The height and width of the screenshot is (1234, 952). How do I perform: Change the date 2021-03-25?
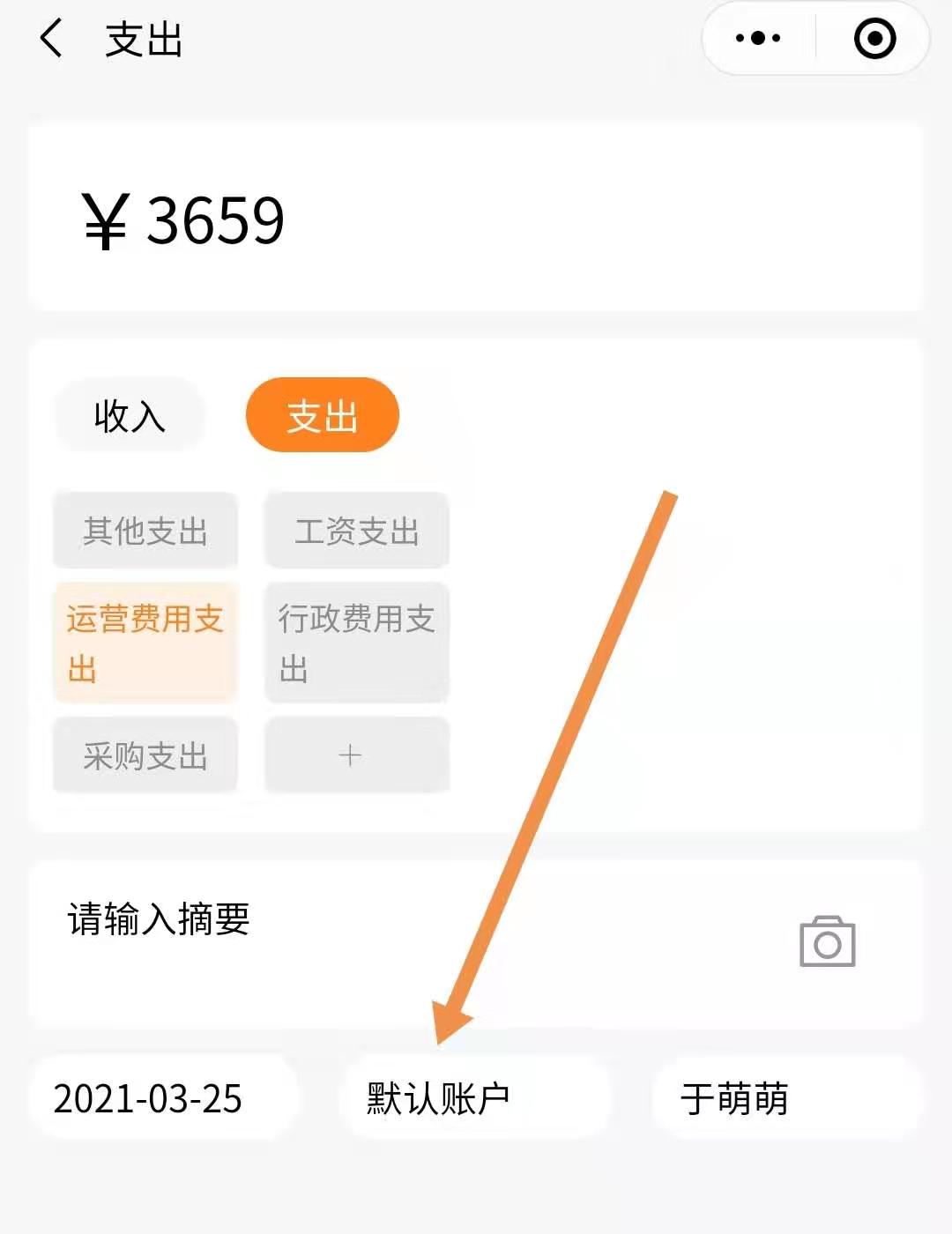coord(163,1098)
